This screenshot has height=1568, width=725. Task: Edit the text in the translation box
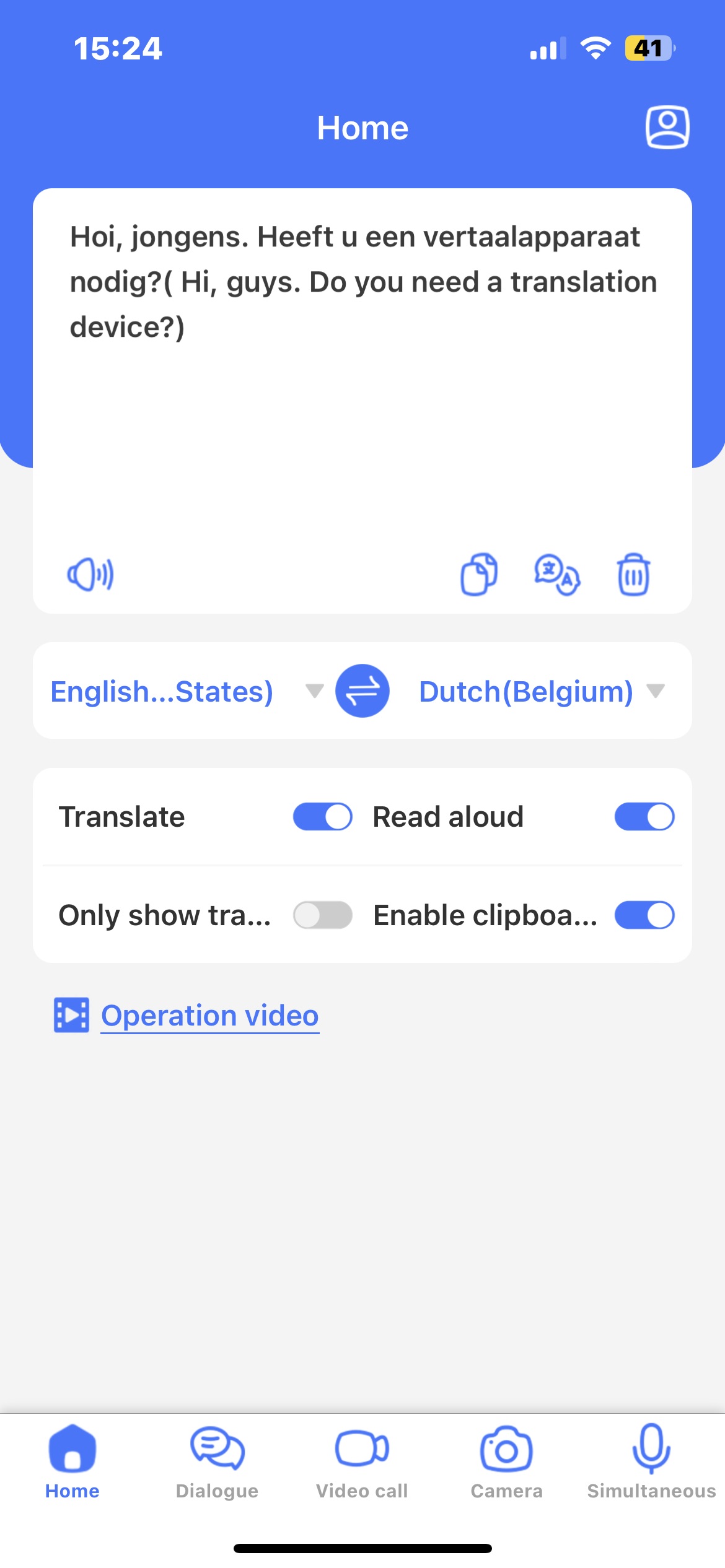pyautogui.click(x=362, y=372)
